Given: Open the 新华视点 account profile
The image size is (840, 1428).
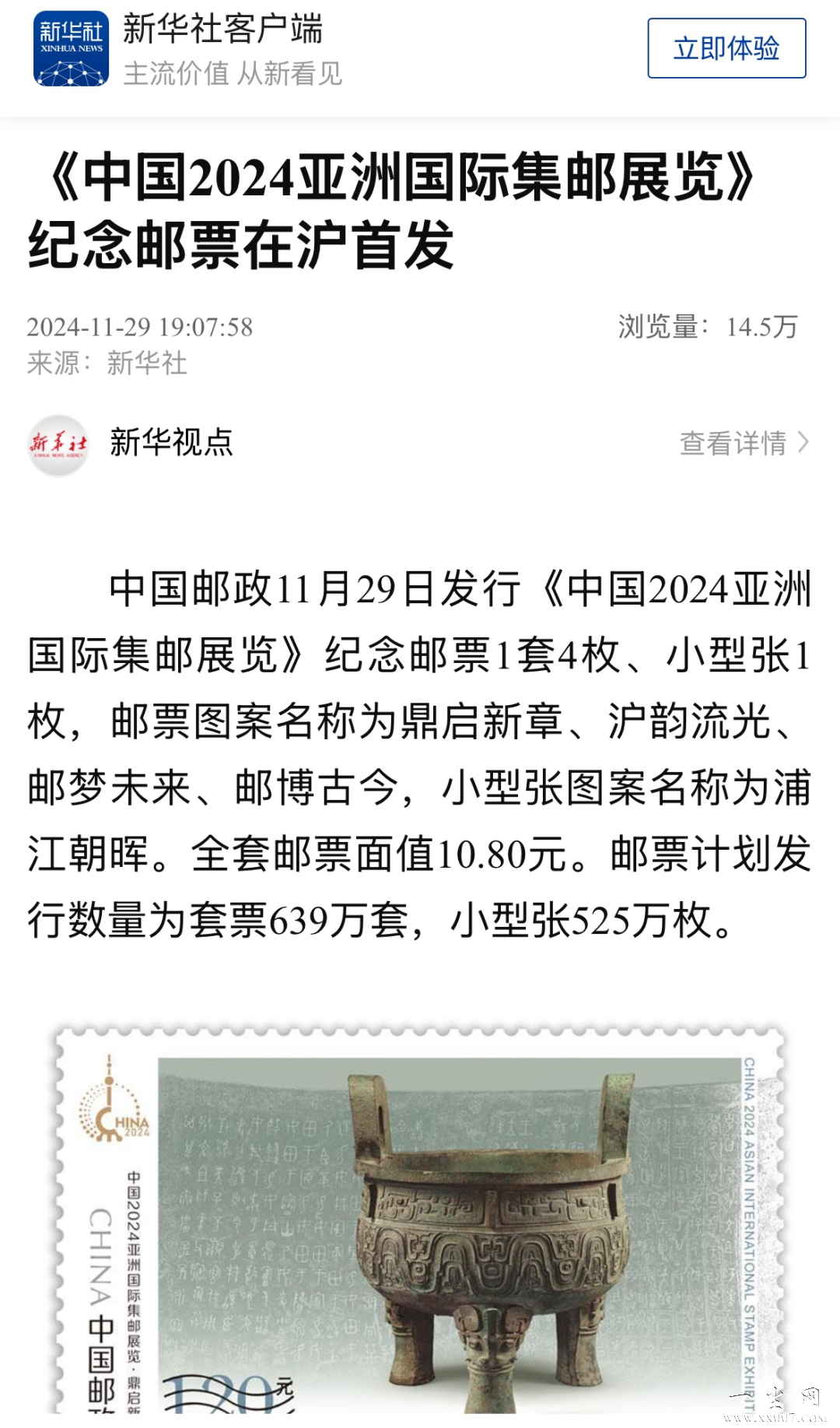Looking at the screenshot, I should [171, 443].
